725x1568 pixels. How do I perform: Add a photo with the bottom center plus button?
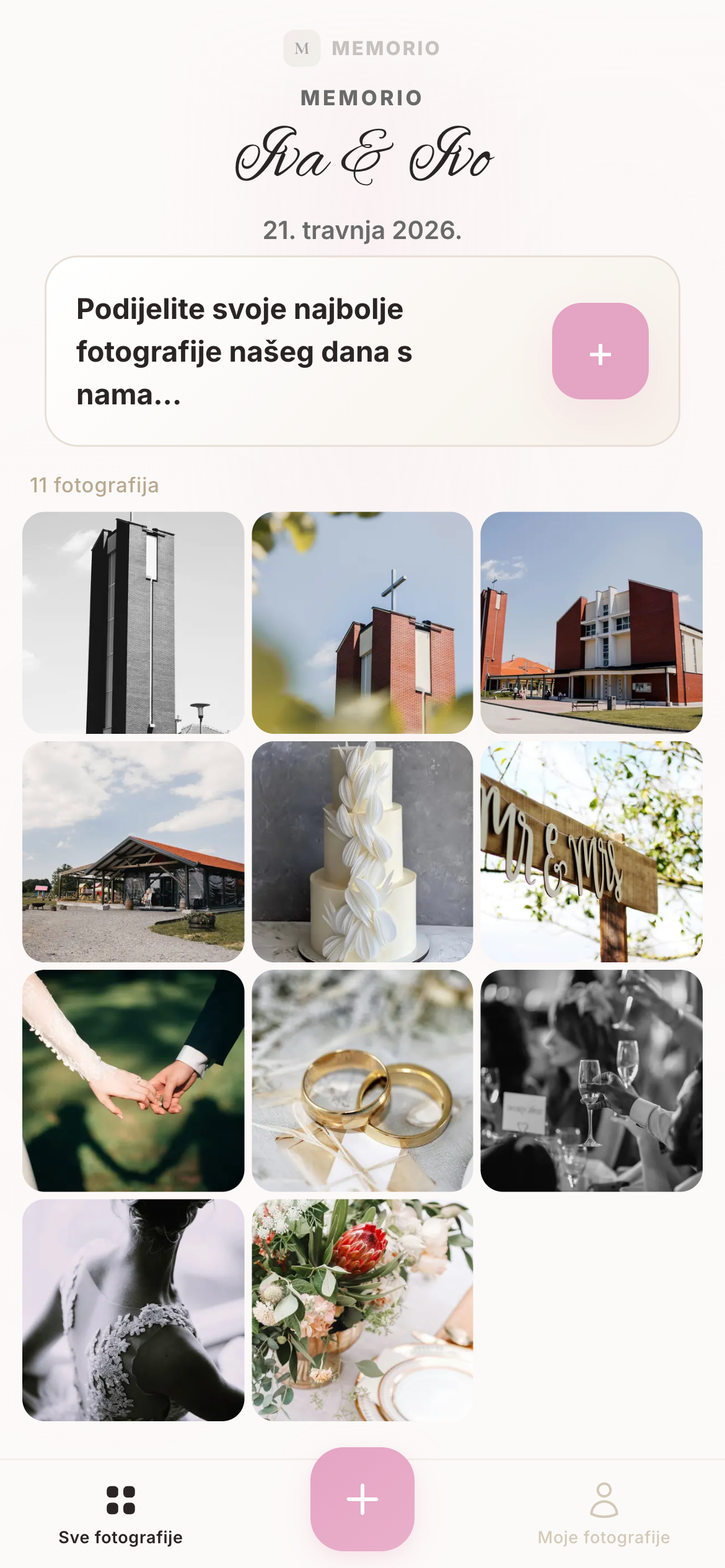tap(362, 1499)
